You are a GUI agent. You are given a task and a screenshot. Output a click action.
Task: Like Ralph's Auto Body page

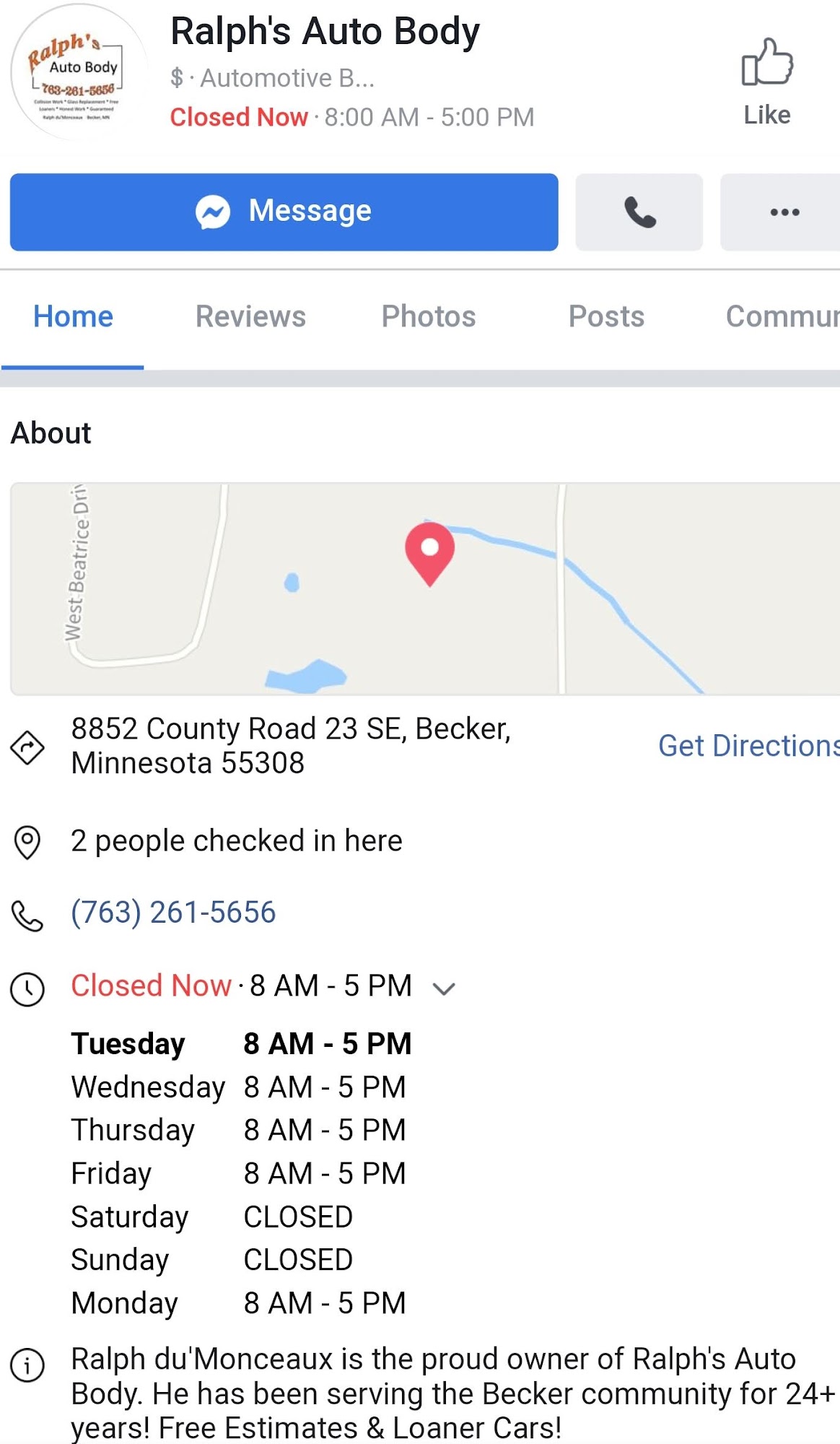coord(766,81)
